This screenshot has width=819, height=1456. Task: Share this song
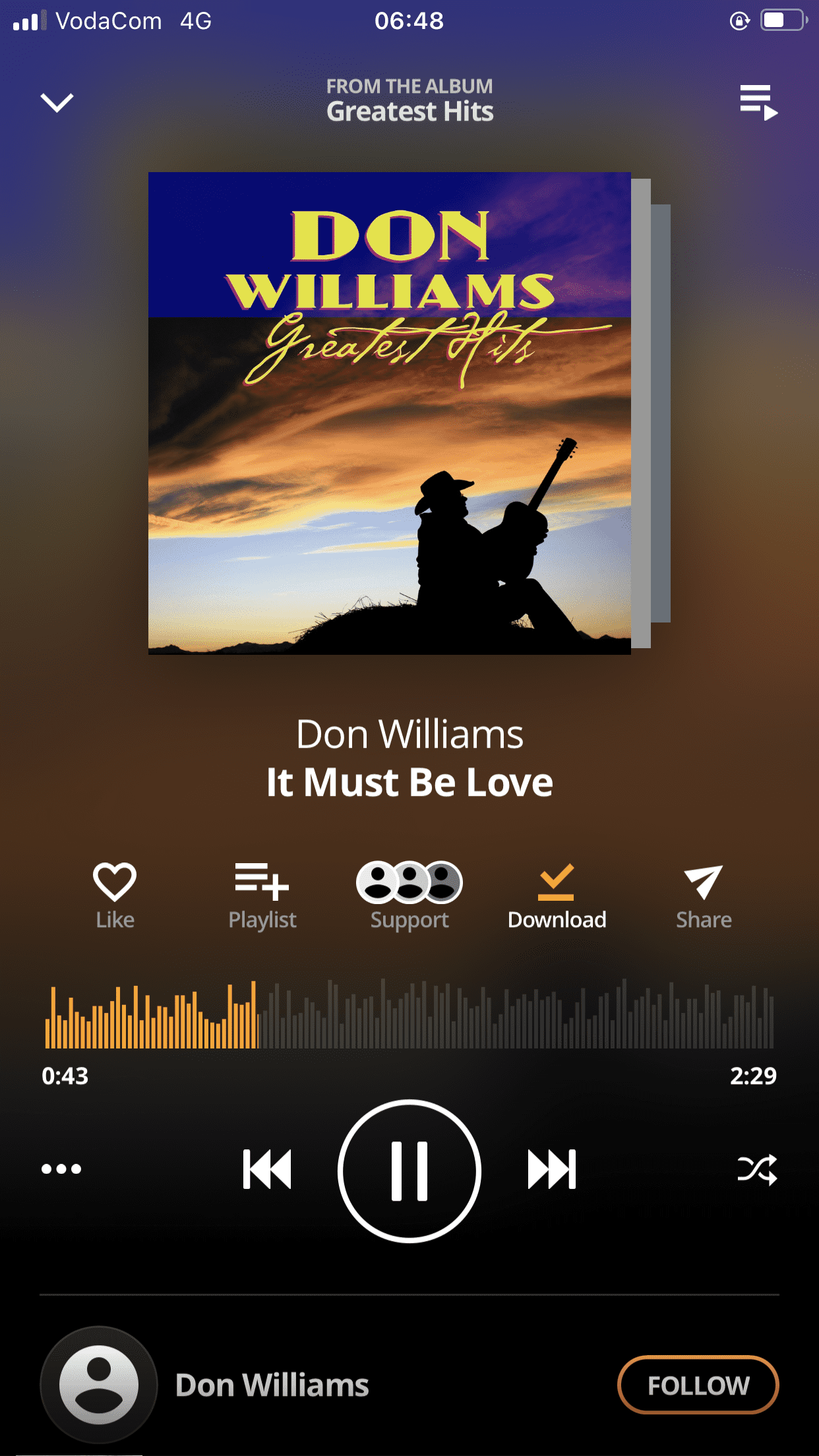coord(704,896)
